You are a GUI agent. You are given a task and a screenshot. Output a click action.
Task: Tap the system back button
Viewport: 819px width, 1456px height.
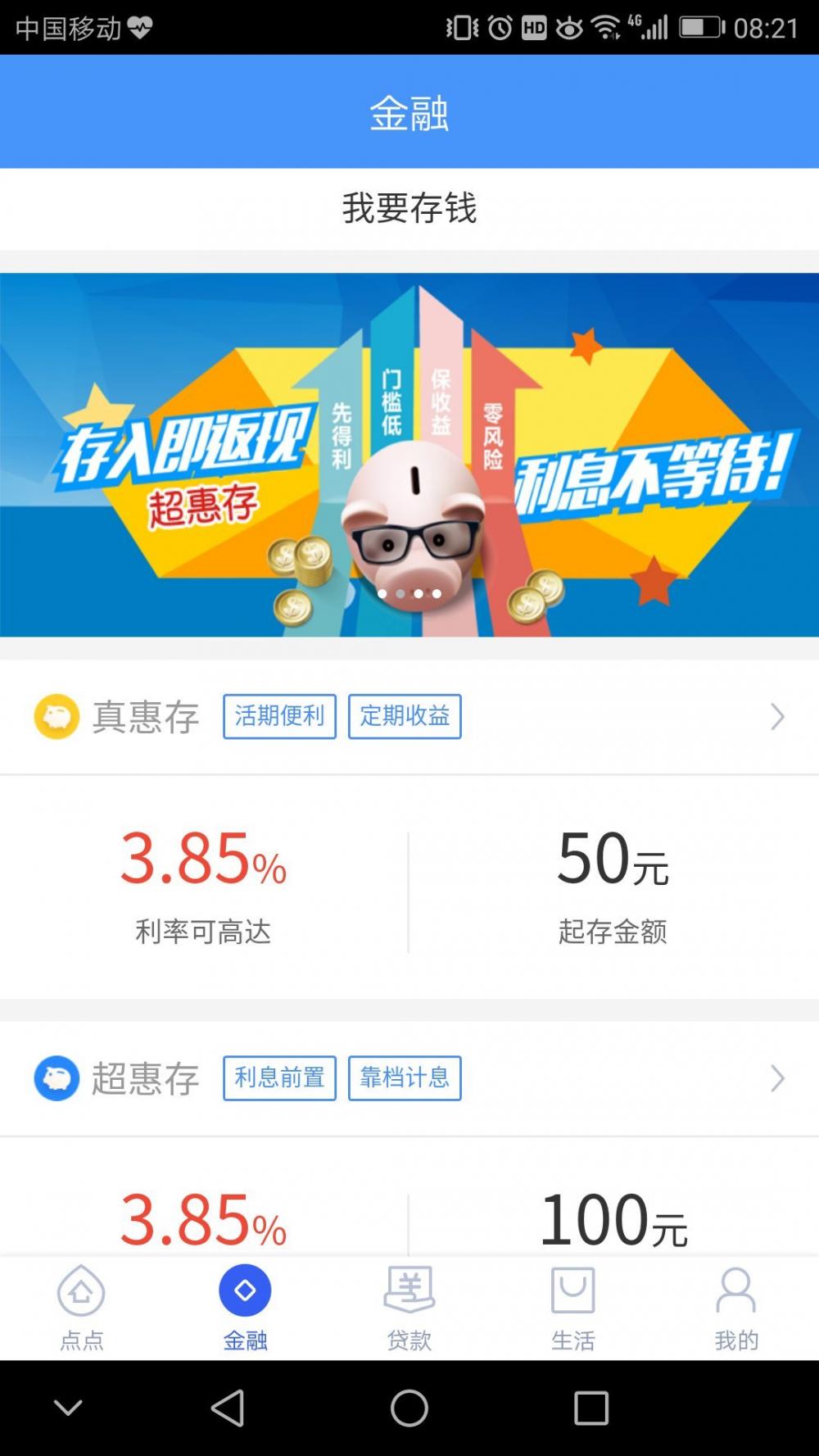pyautogui.click(x=228, y=1408)
